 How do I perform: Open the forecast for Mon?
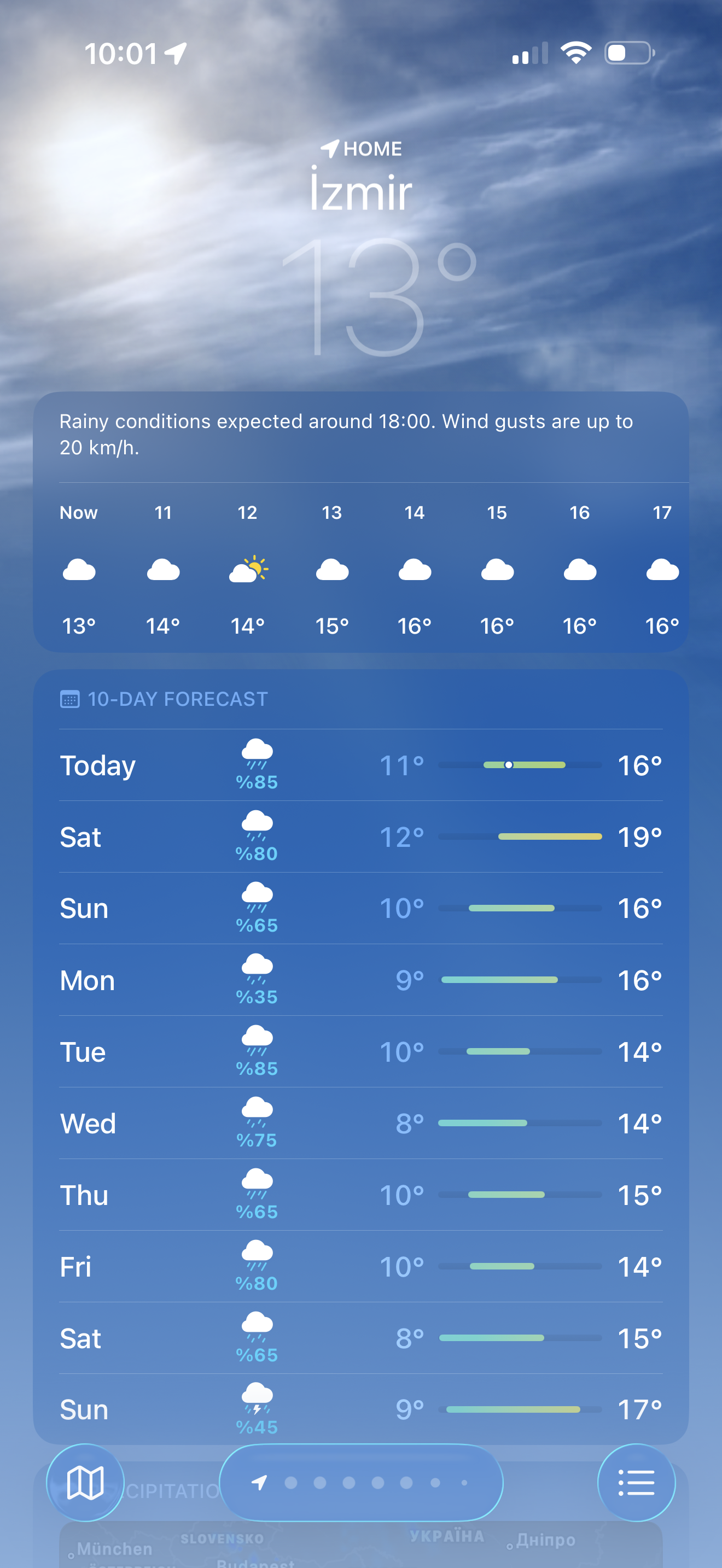(360, 980)
